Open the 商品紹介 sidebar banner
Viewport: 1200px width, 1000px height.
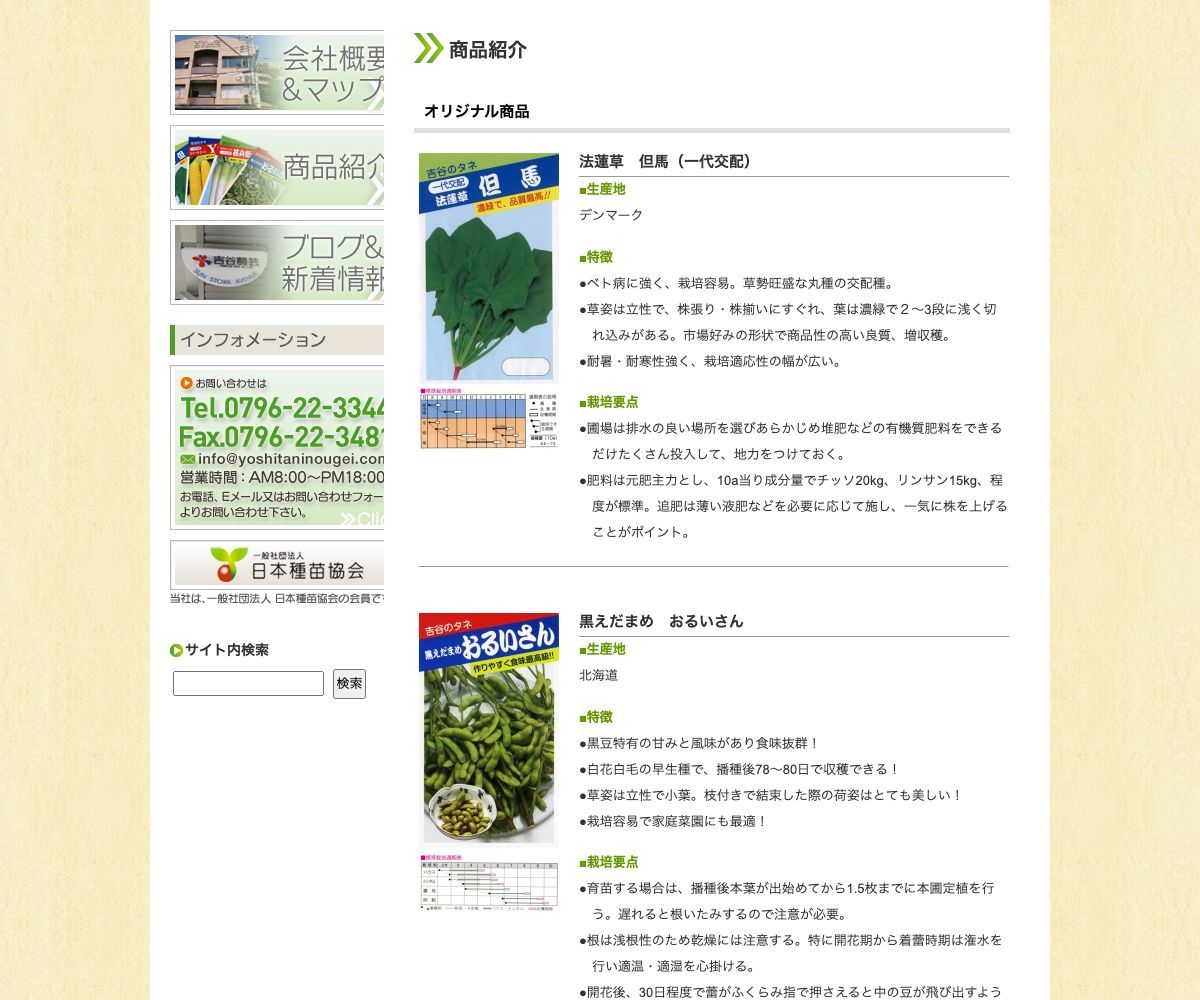click(x=278, y=167)
